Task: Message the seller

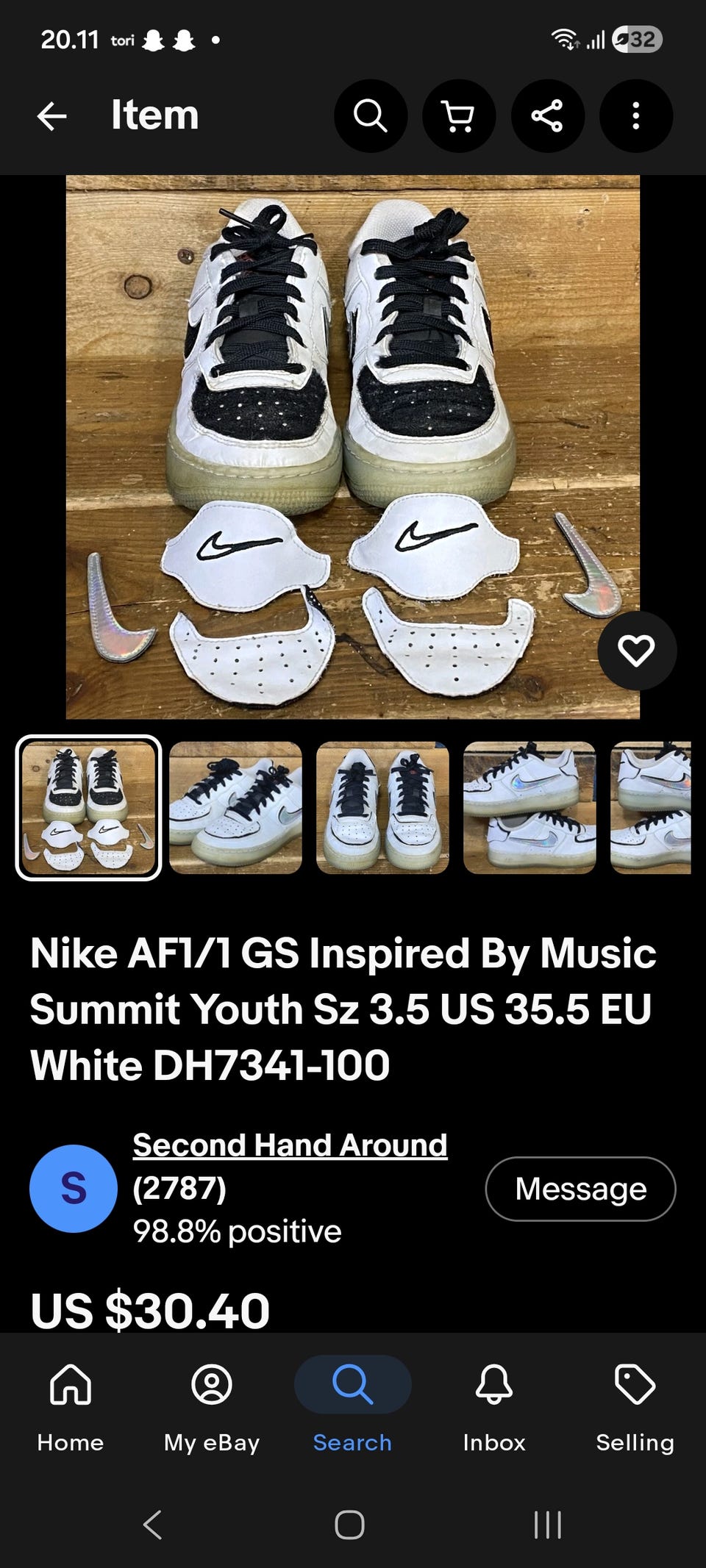Action: tap(580, 1189)
